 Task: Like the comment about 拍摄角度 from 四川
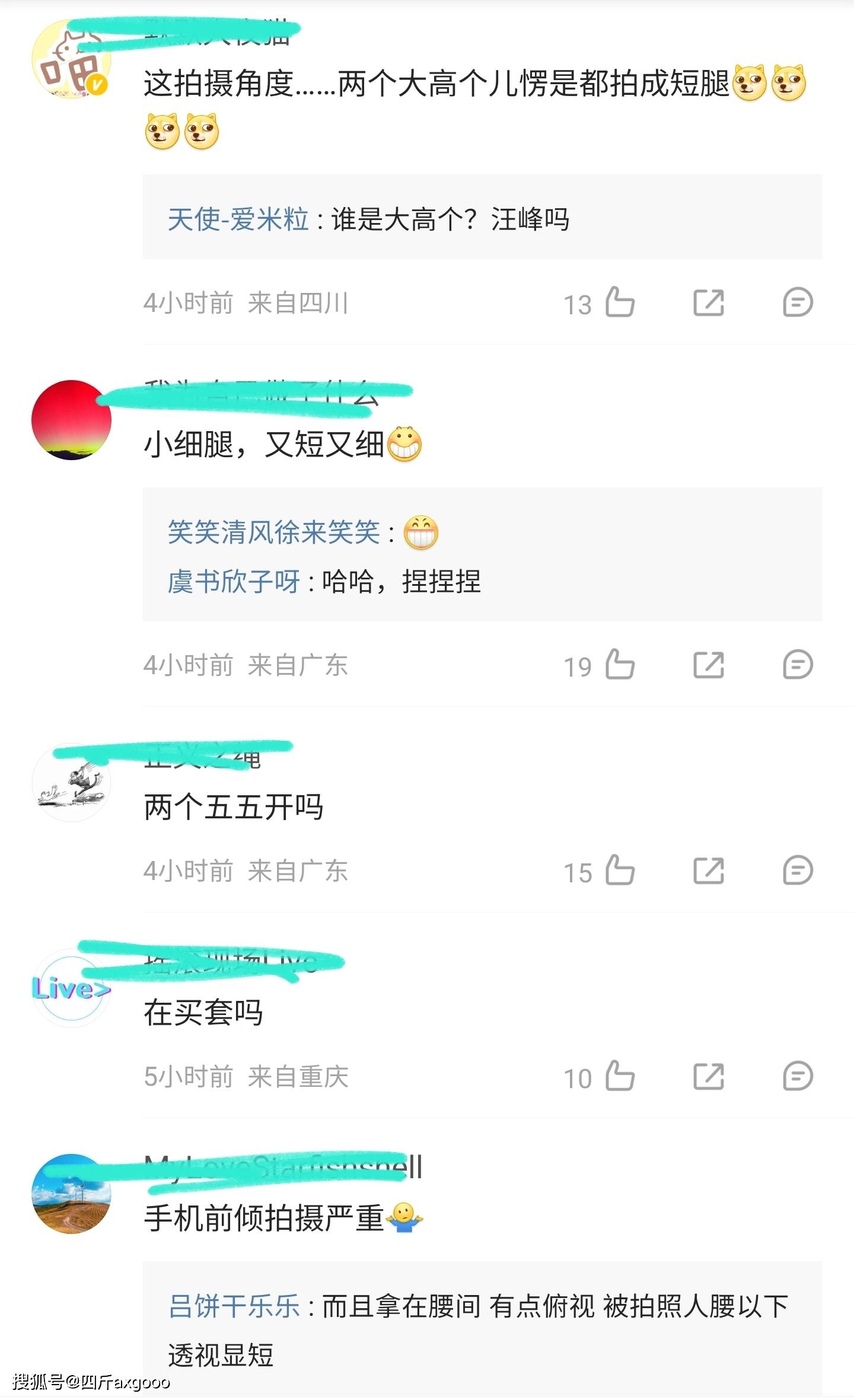coord(620,302)
